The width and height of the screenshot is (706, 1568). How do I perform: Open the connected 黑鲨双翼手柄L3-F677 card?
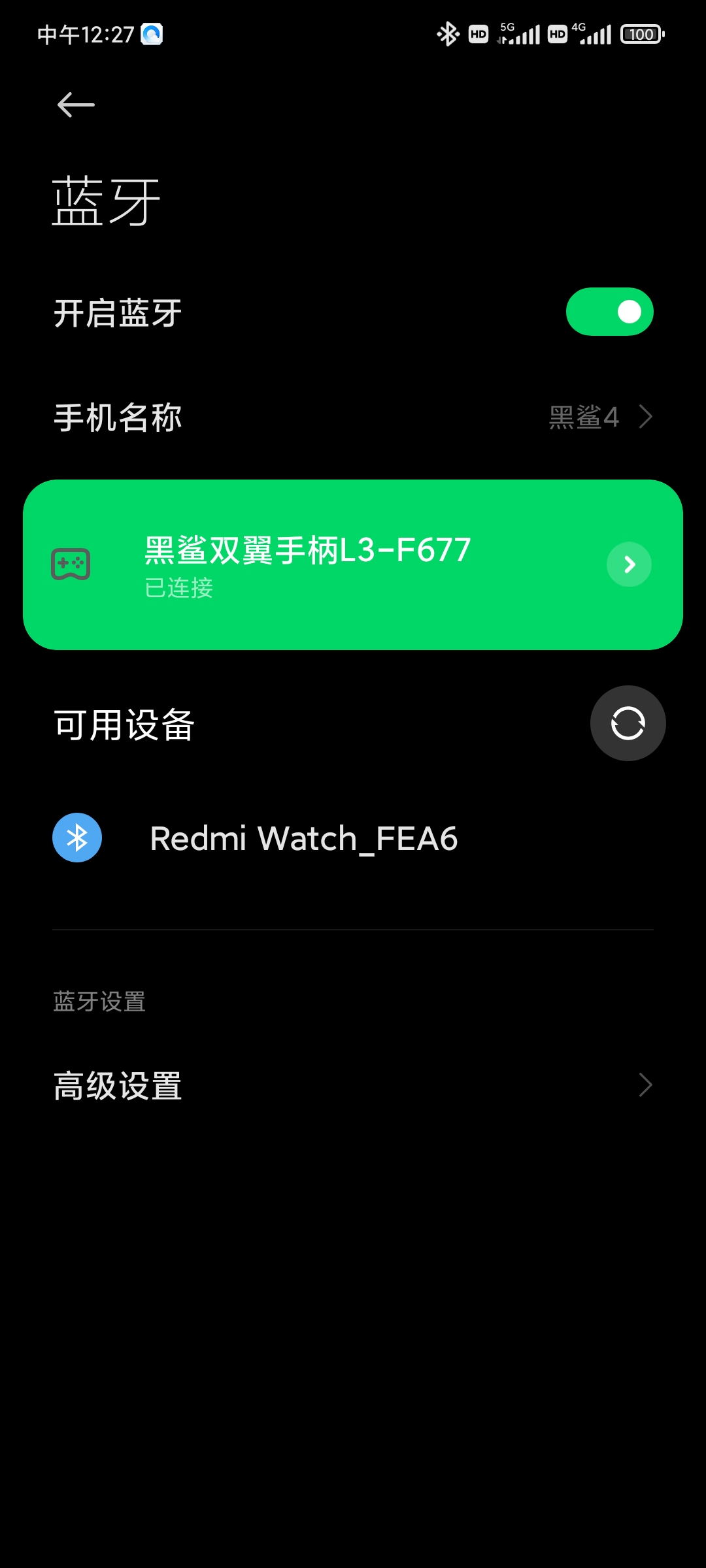[353, 564]
